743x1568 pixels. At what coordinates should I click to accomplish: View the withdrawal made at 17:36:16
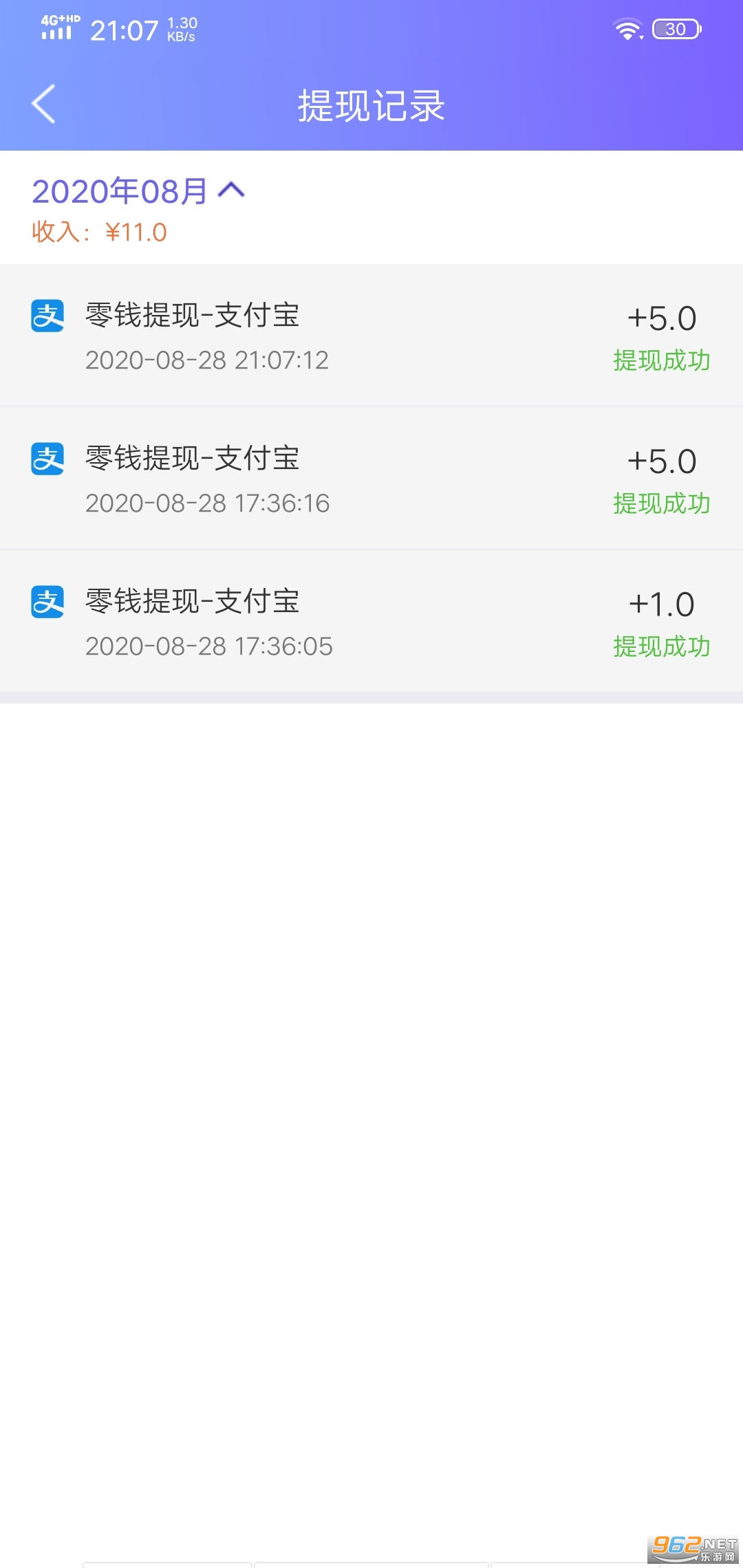coord(371,479)
